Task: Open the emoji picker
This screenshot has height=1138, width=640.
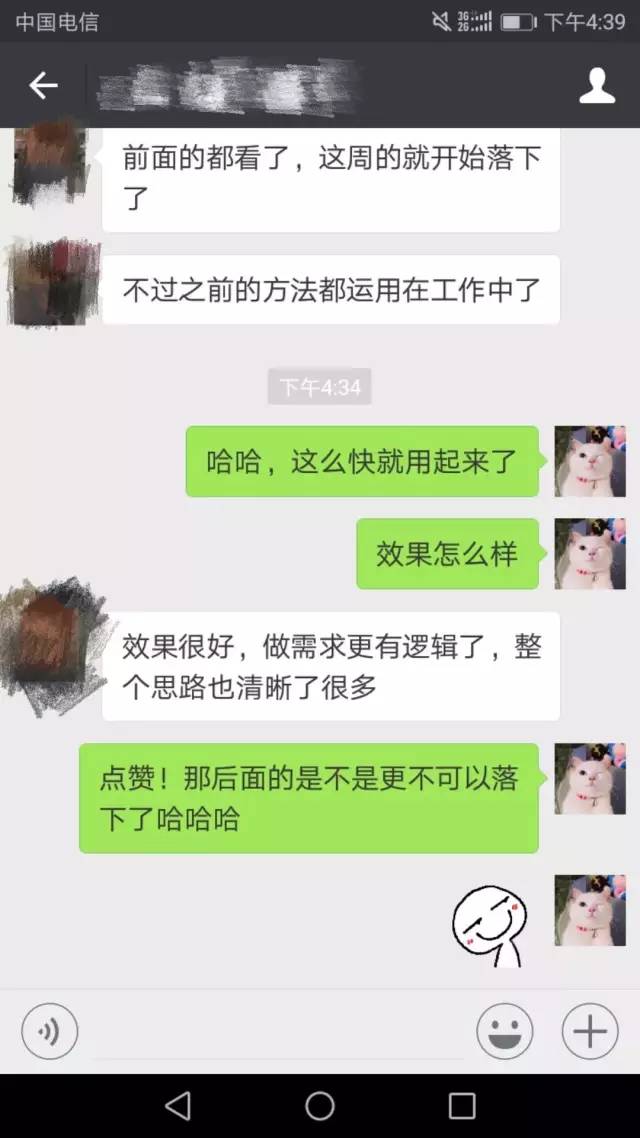Action: [504, 1031]
